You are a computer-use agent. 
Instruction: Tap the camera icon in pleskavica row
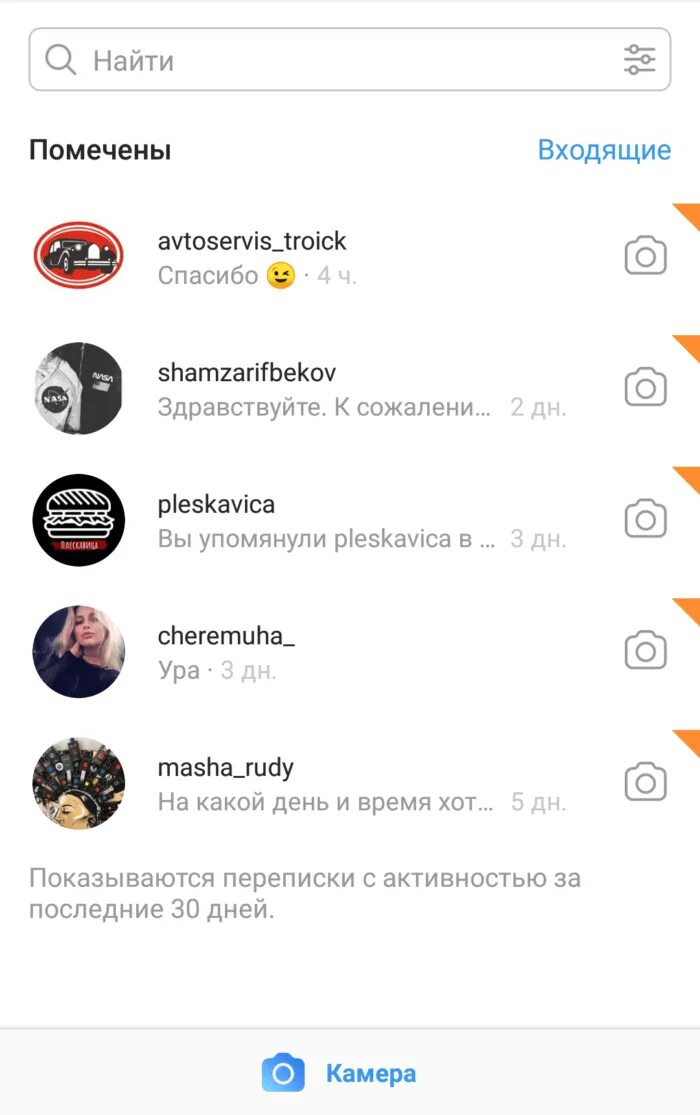click(645, 520)
